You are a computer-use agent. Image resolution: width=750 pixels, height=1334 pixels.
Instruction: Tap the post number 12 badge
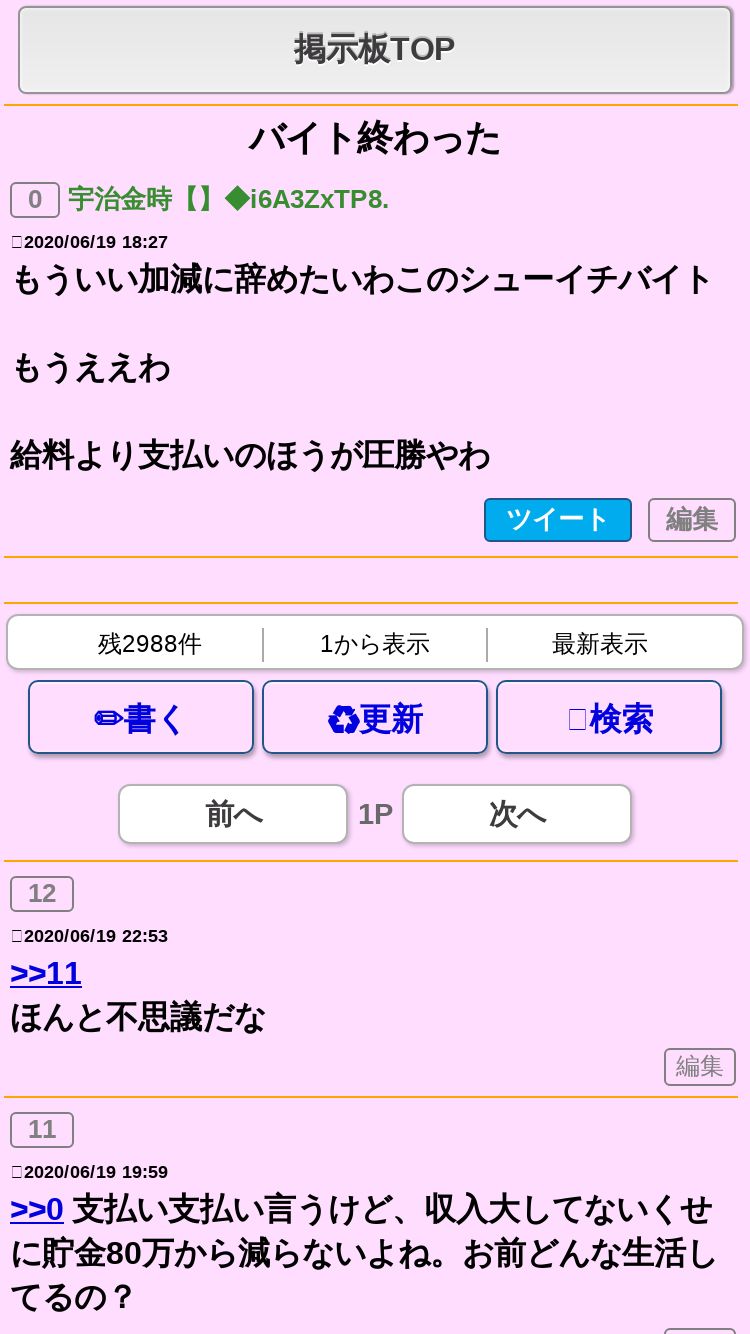point(42,894)
